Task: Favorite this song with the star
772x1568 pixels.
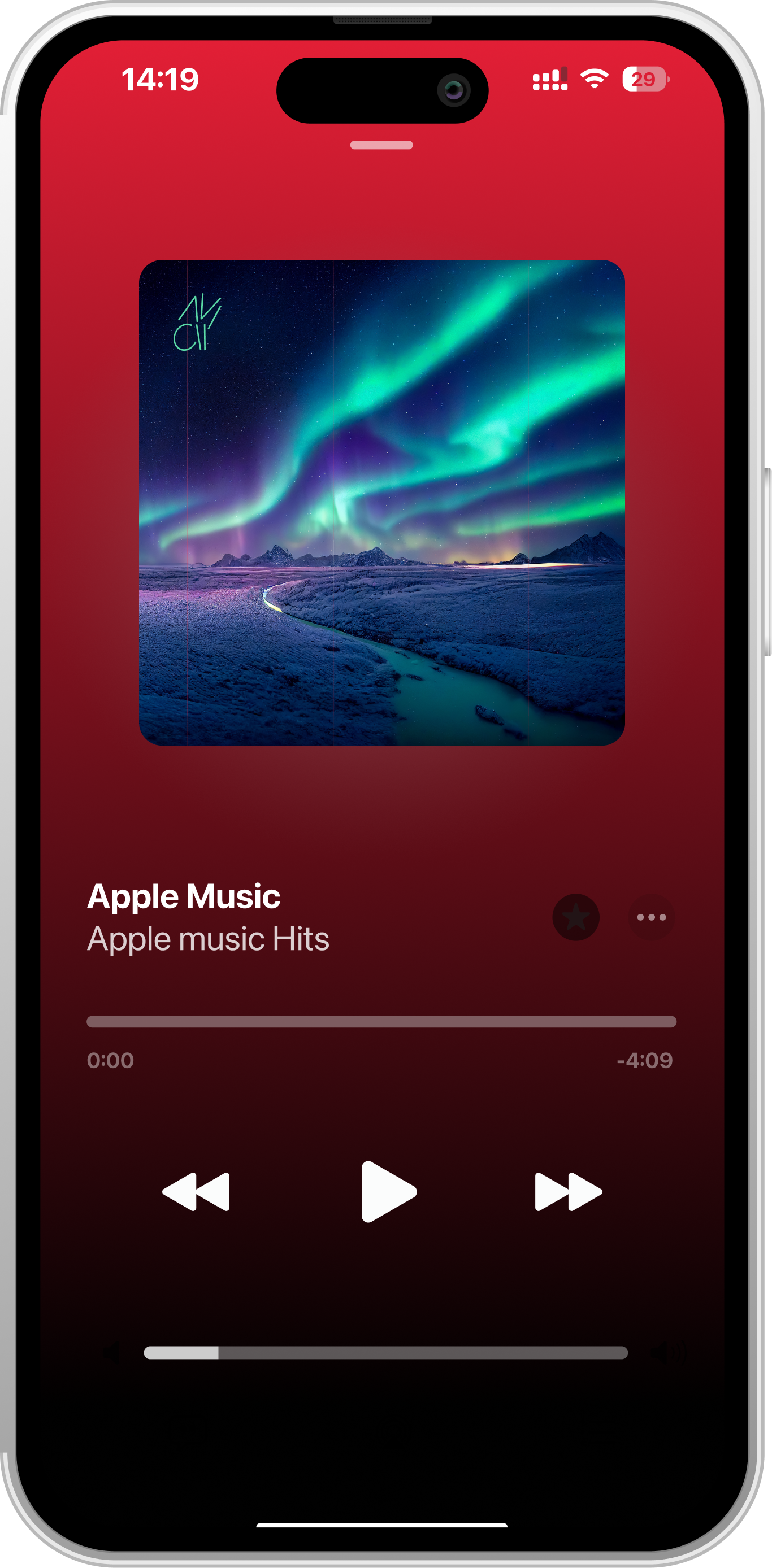Action: (x=575, y=917)
